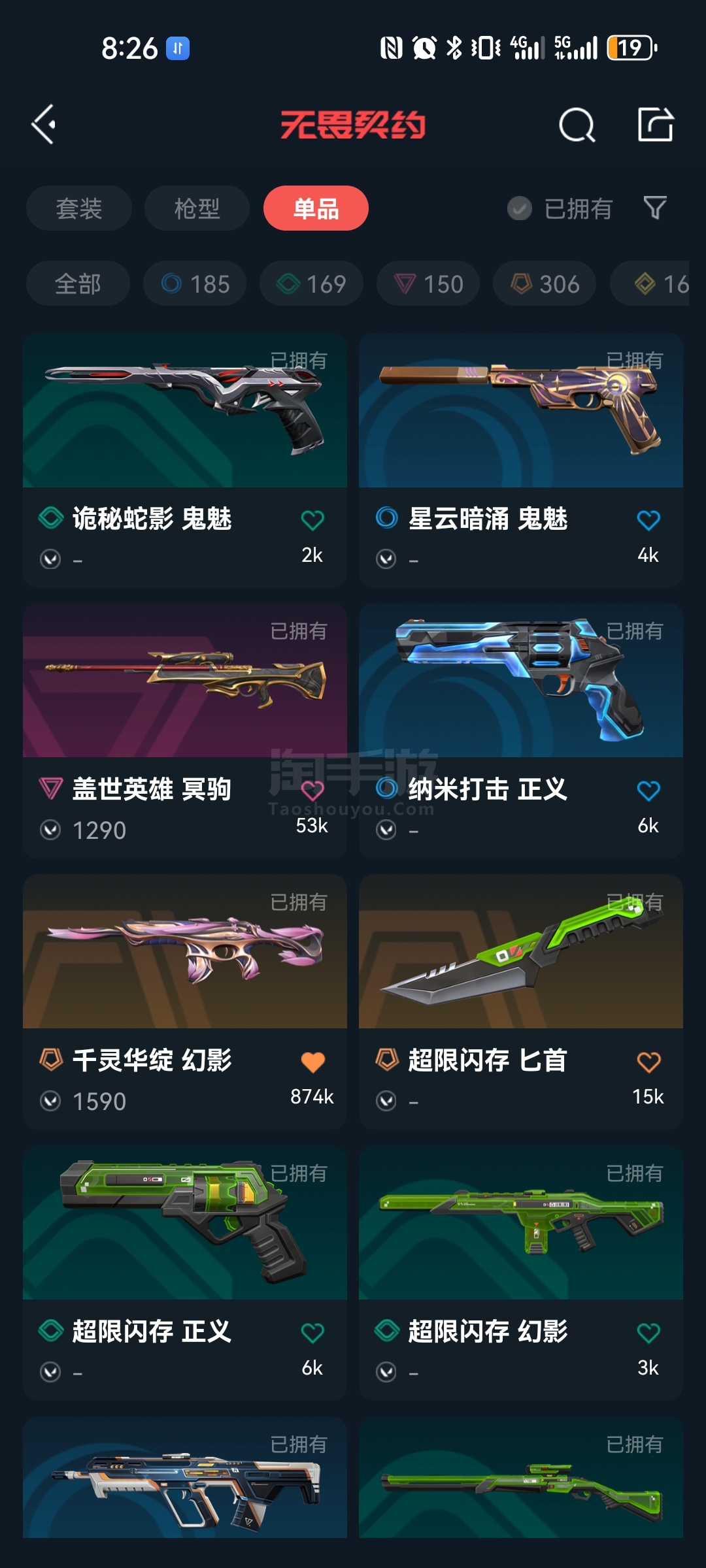Image resolution: width=706 pixels, height=1568 pixels.
Task: Filter by the 185 tier chip
Action: (195, 284)
